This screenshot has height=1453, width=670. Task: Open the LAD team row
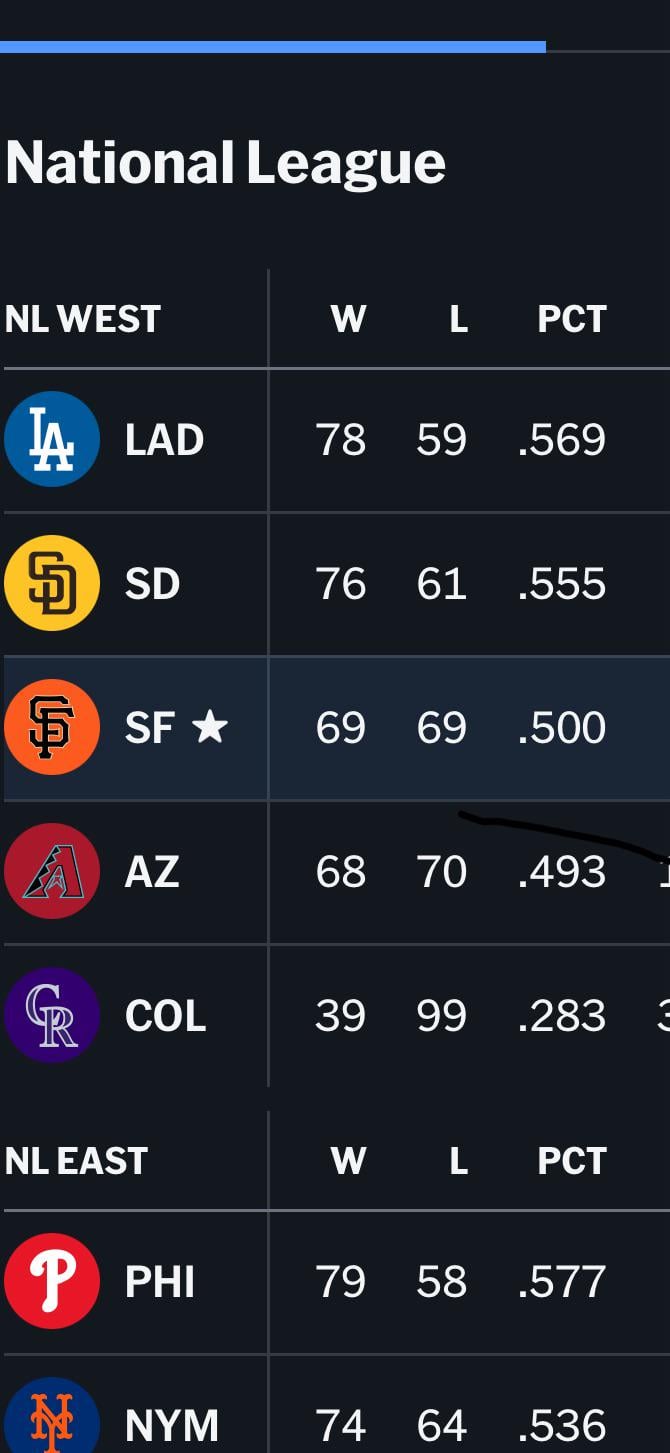(163, 440)
